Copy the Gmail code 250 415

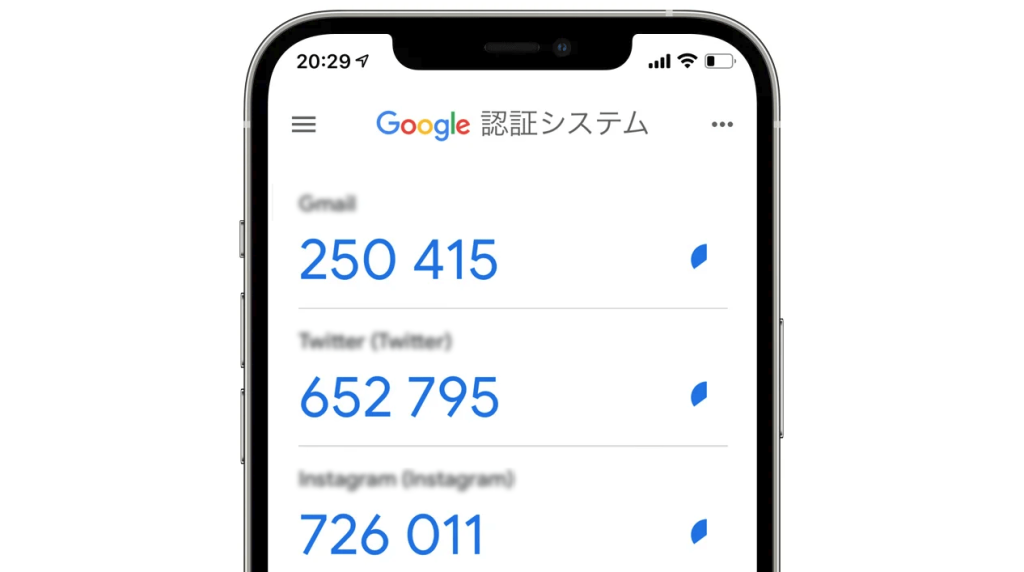398,260
